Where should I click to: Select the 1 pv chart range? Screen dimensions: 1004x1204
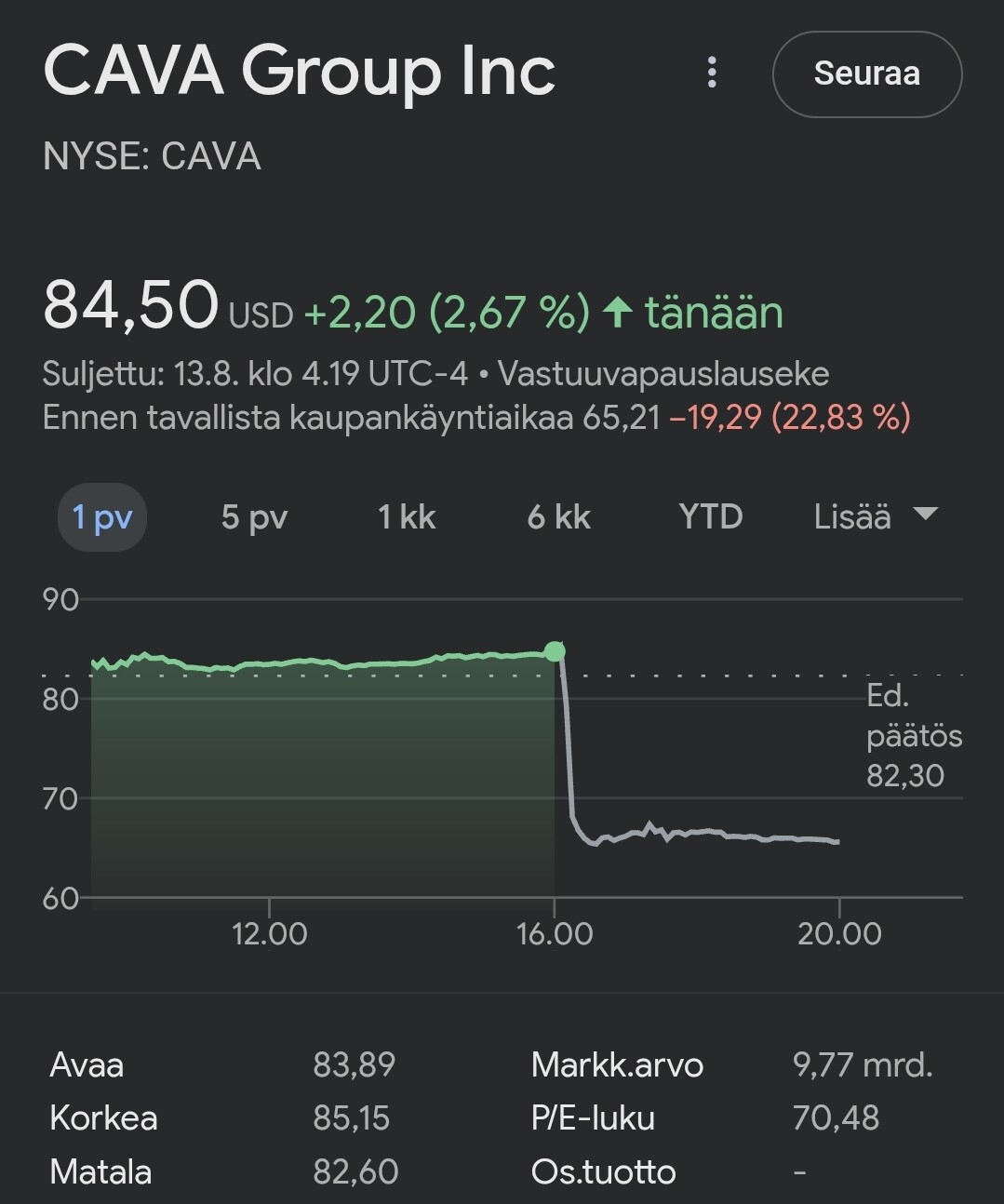(x=102, y=517)
